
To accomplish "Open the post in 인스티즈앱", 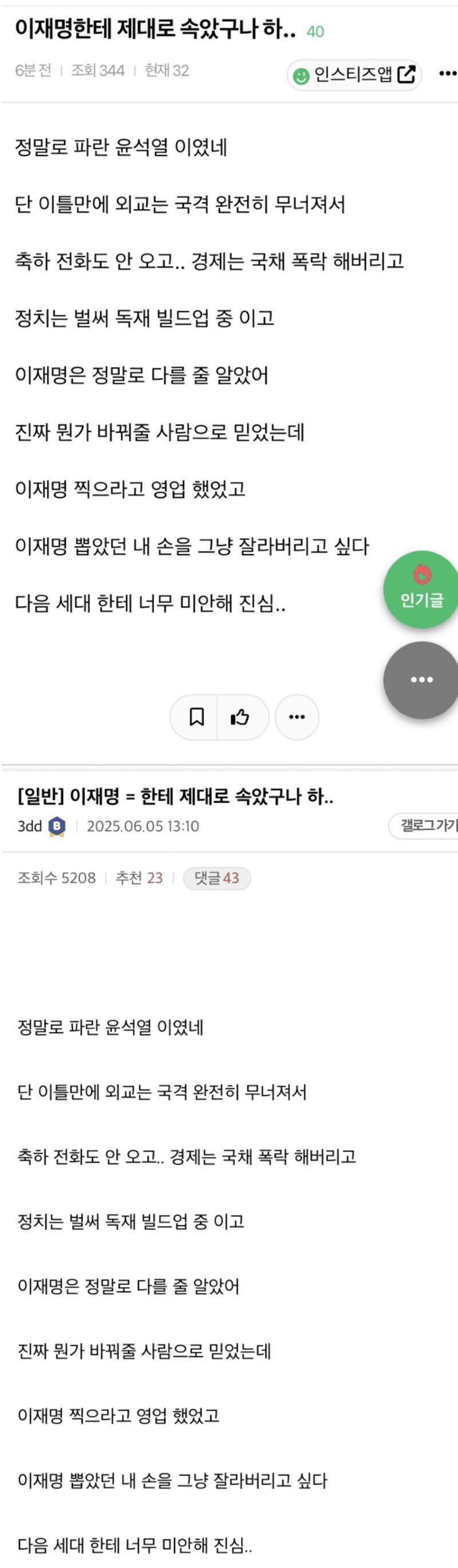I will [354, 75].
